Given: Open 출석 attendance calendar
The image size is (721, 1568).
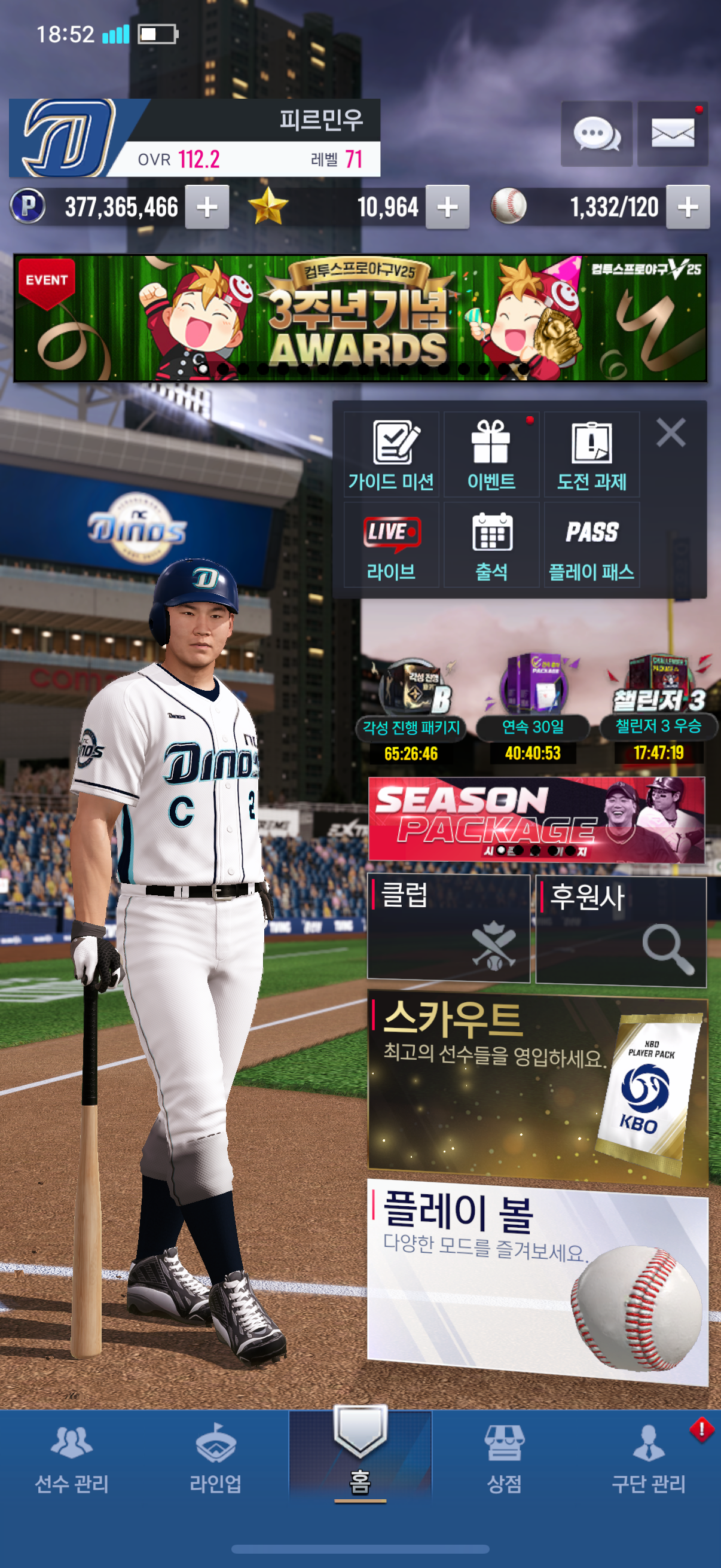Looking at the screenshot, I should [491, 545].
